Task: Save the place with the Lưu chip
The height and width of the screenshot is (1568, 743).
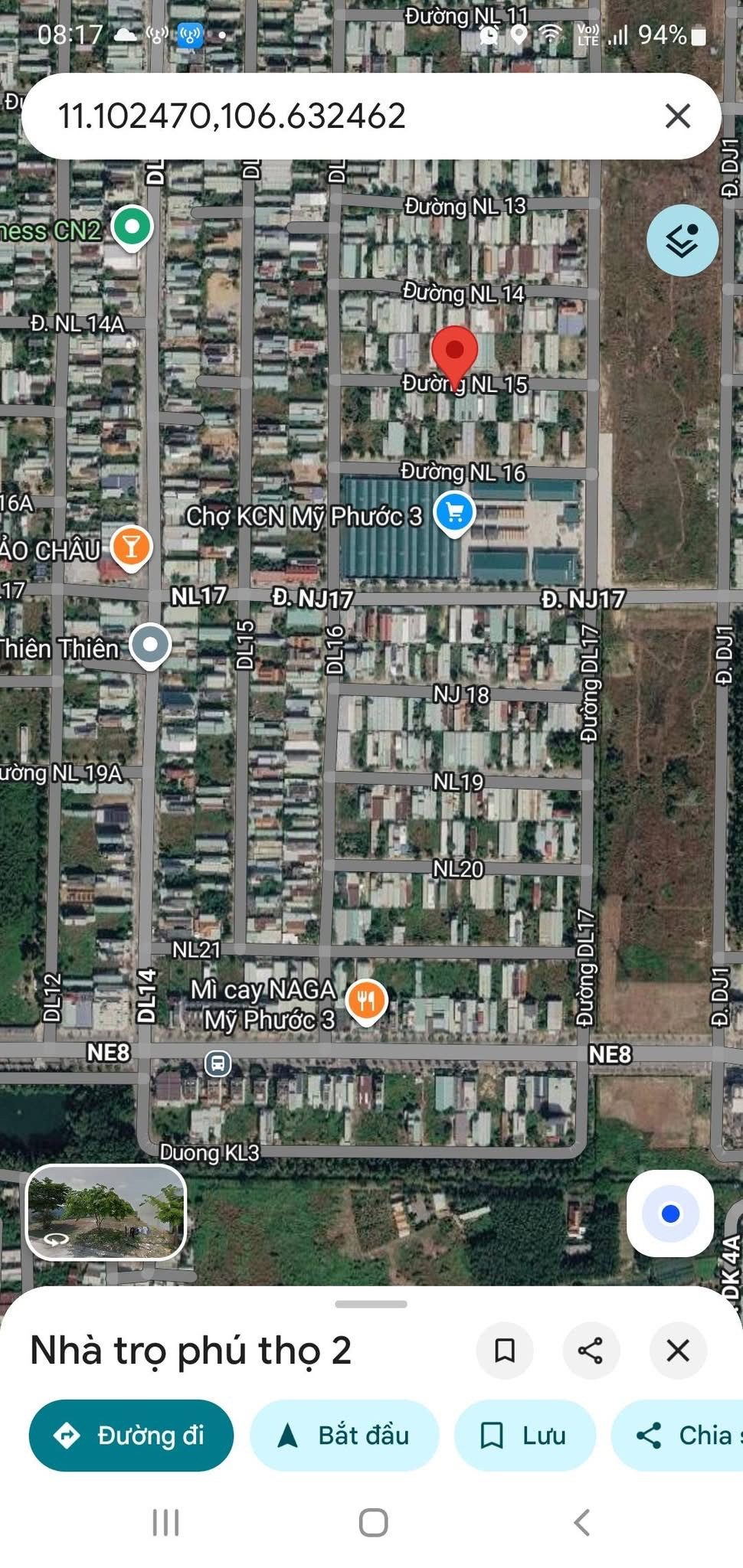Action: pyautogui.click(x=525, y=1436)
